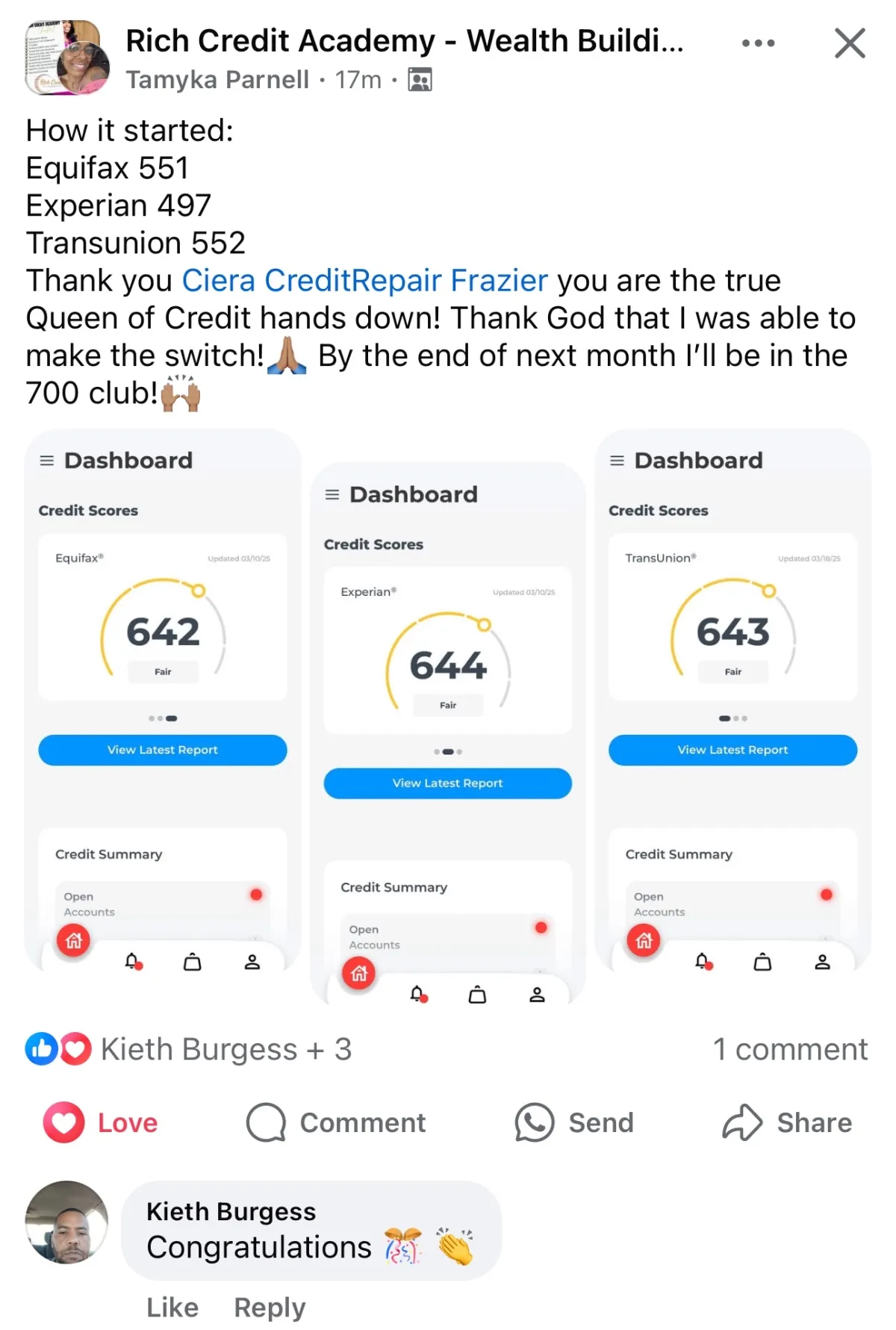Comment on this post
Viewport: 896px width, 1330px height.
coord(337,1122)
